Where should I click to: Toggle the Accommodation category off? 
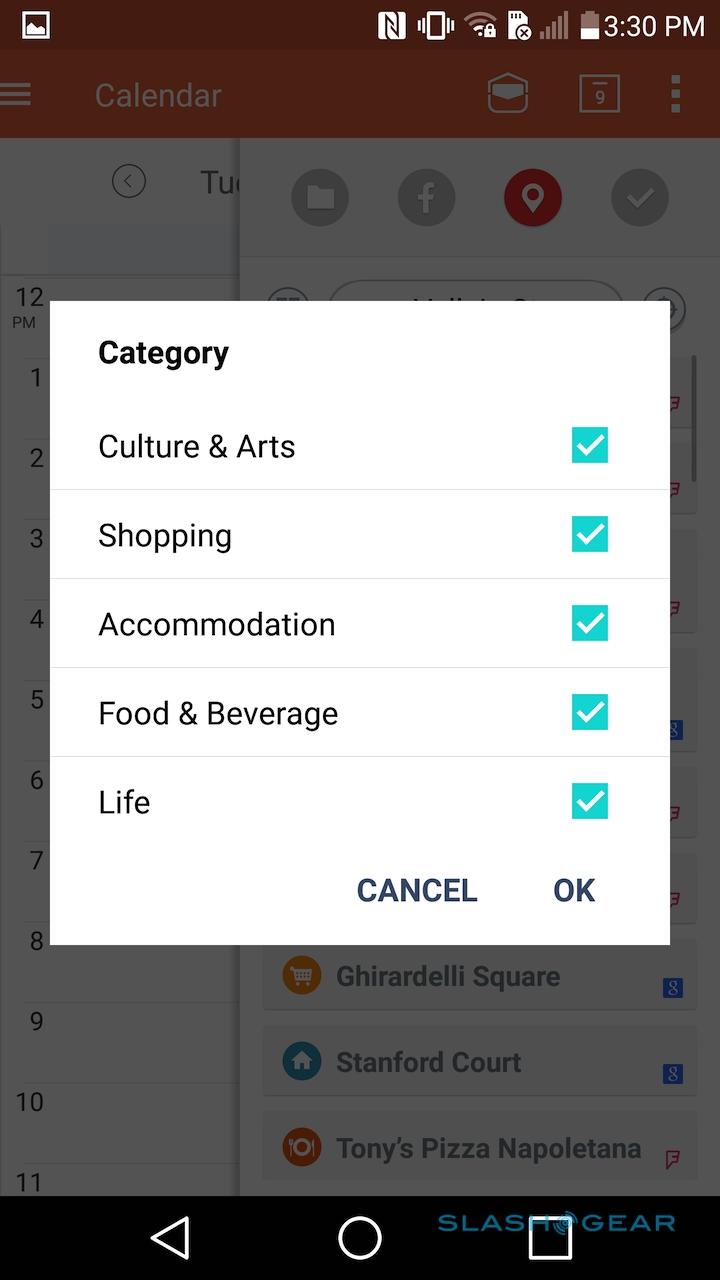(589, 623)
